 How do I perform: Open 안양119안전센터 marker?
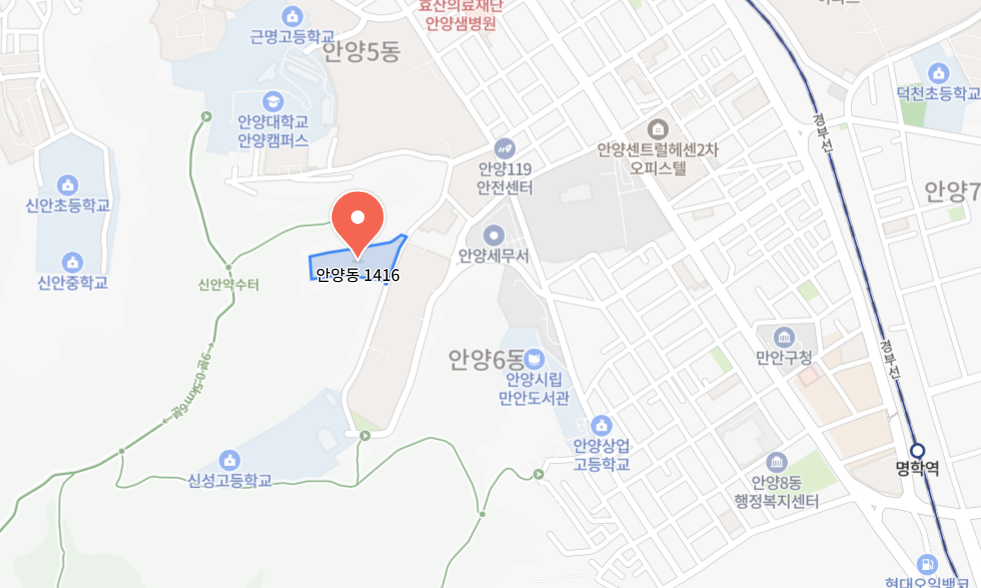pos(505,149)
